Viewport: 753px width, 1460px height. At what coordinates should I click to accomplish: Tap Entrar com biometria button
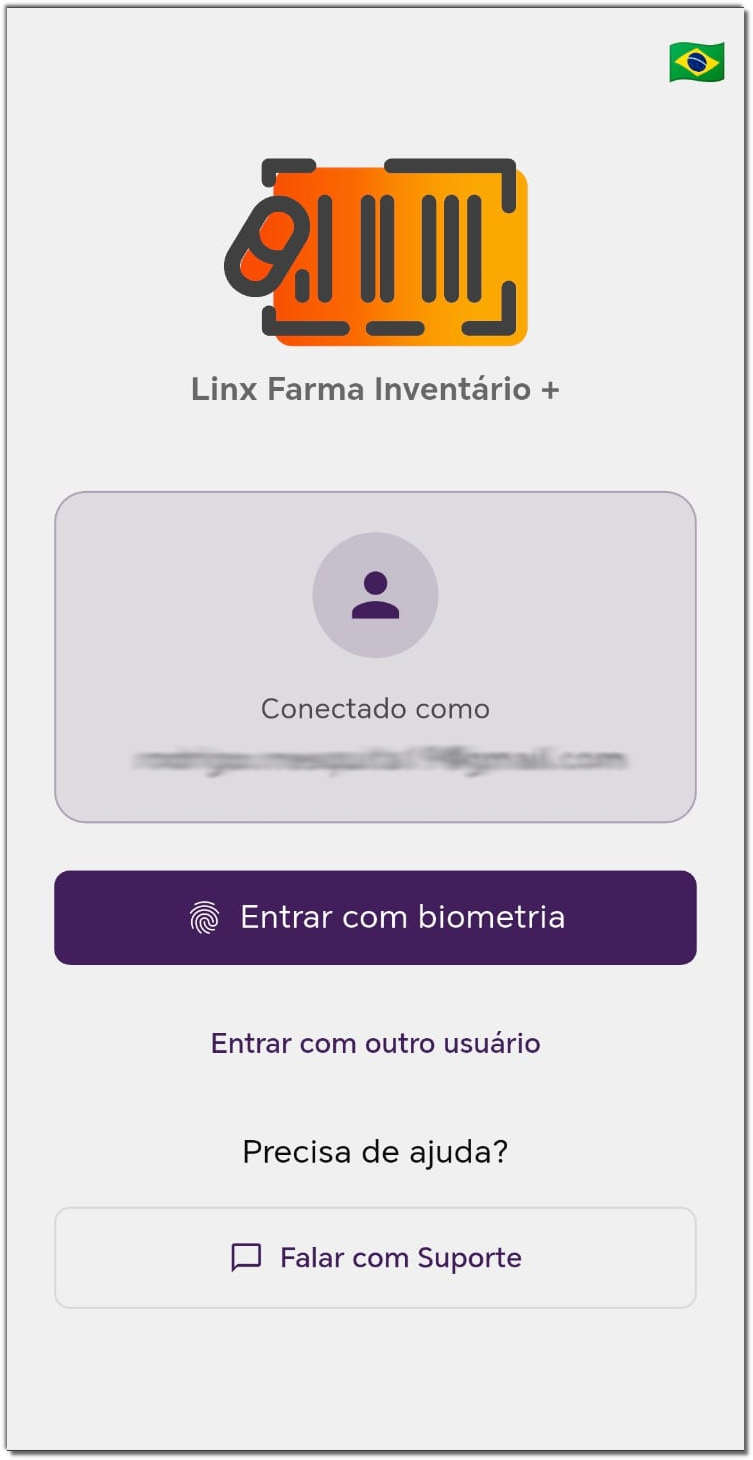(x=375, y=917)
